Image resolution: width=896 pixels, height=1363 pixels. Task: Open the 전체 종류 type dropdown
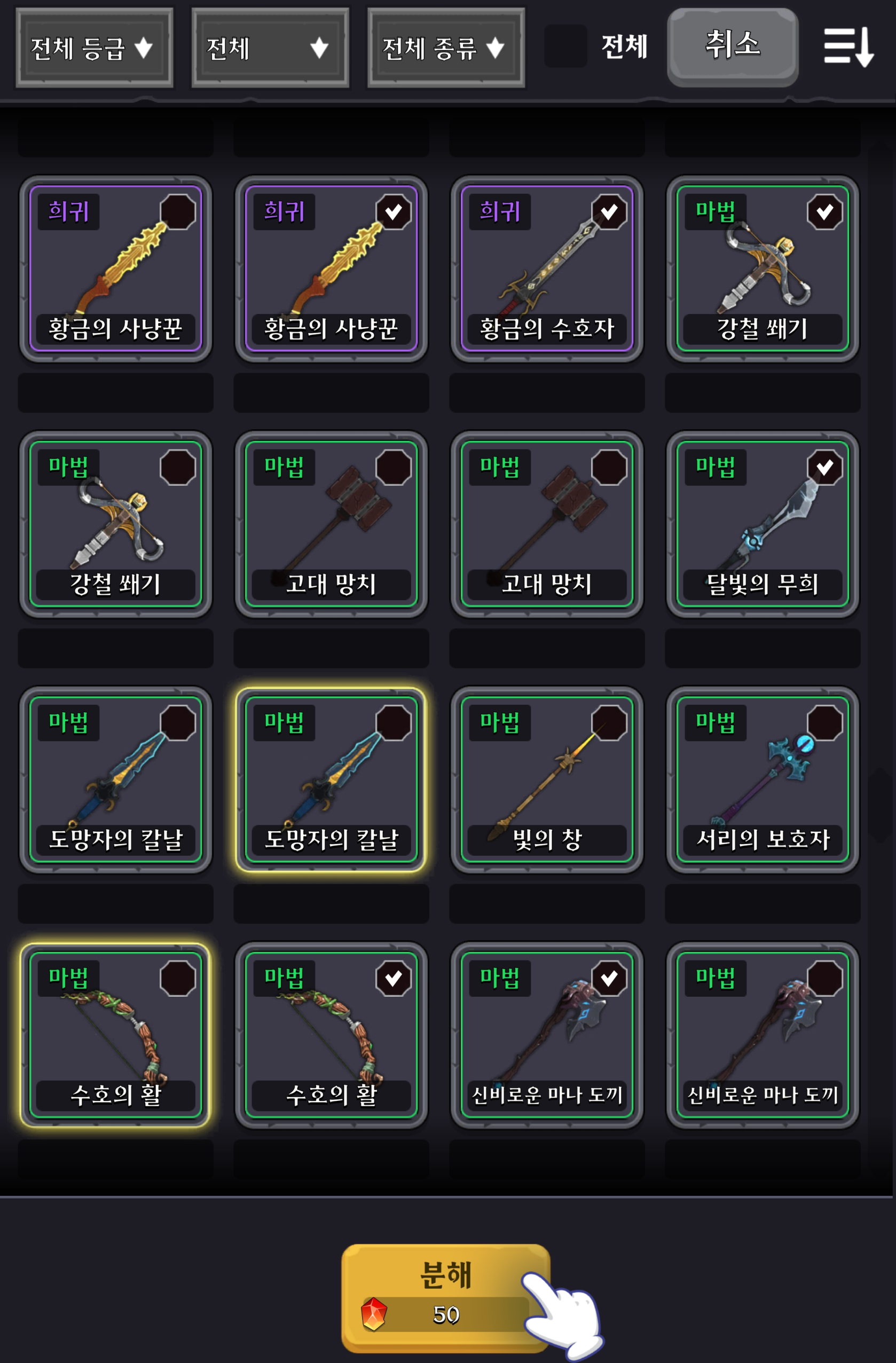446,48
